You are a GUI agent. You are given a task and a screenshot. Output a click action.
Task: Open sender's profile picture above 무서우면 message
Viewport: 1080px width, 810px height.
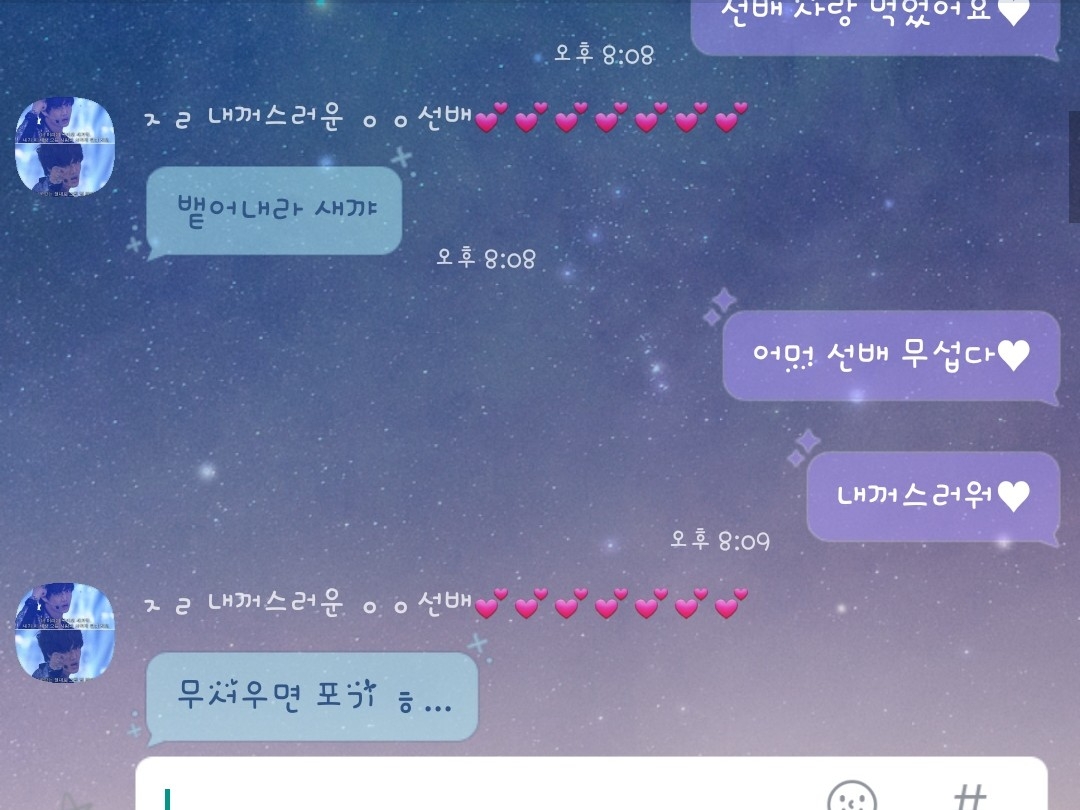[65, 633]
